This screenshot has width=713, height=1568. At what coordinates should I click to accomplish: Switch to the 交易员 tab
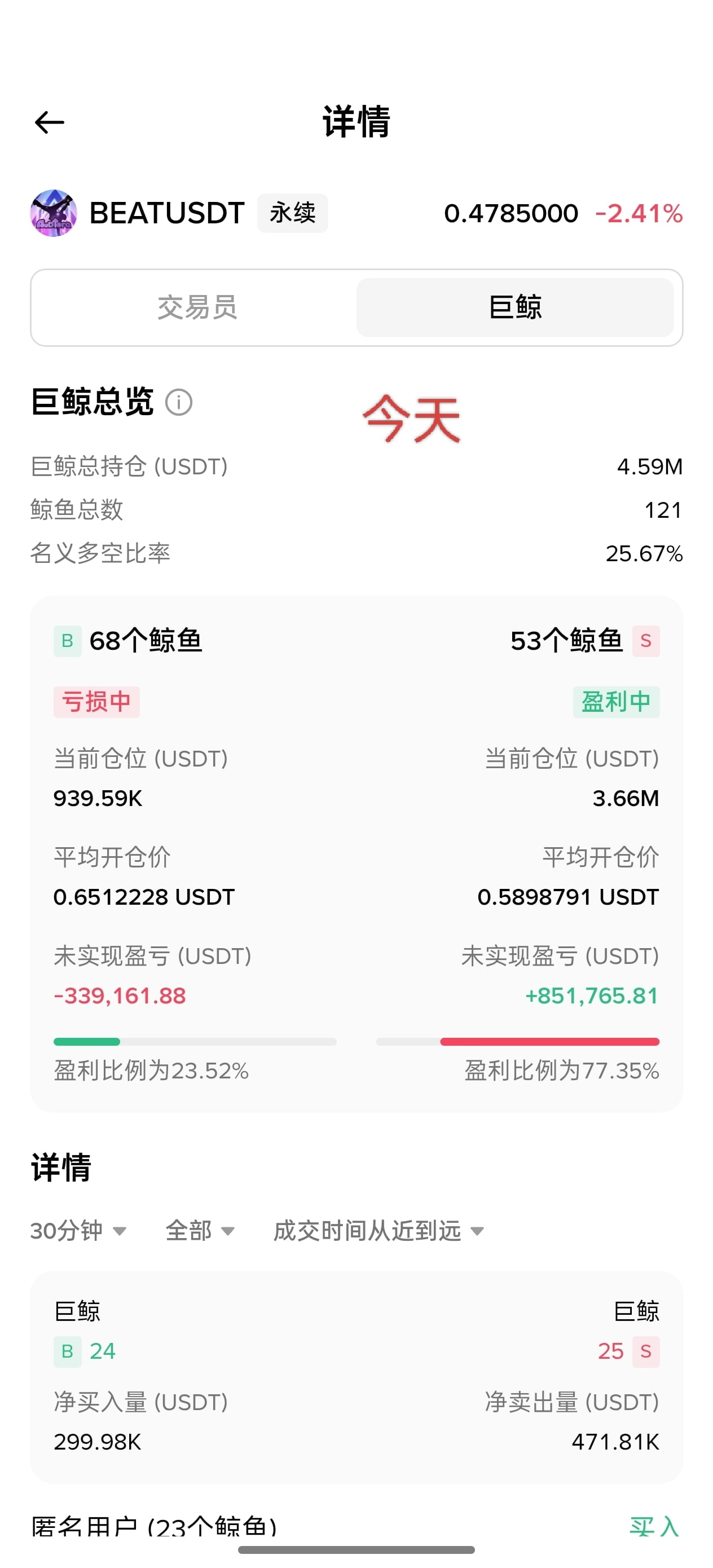click(197, 307)
